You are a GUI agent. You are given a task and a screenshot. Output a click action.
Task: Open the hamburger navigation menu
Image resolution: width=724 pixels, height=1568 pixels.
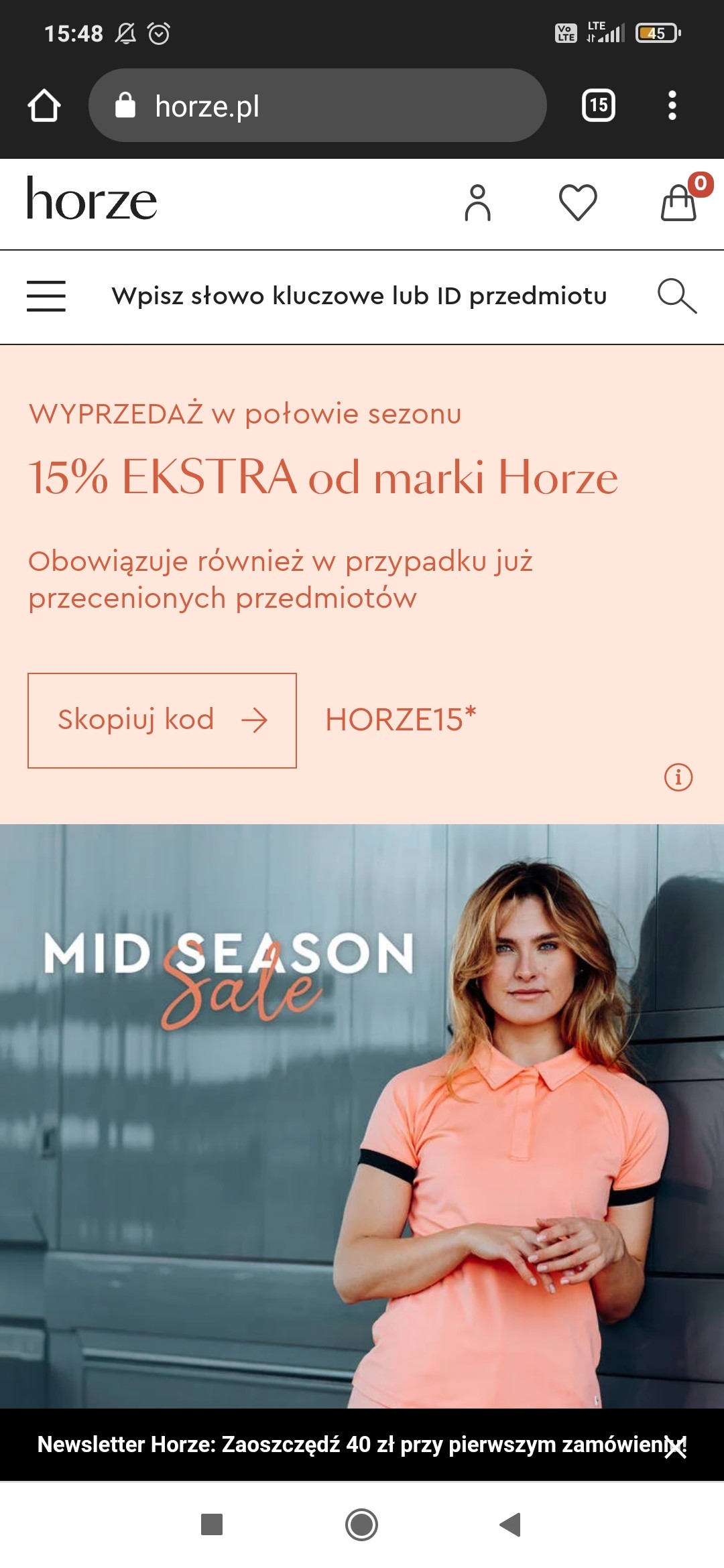tap(46, 296)
